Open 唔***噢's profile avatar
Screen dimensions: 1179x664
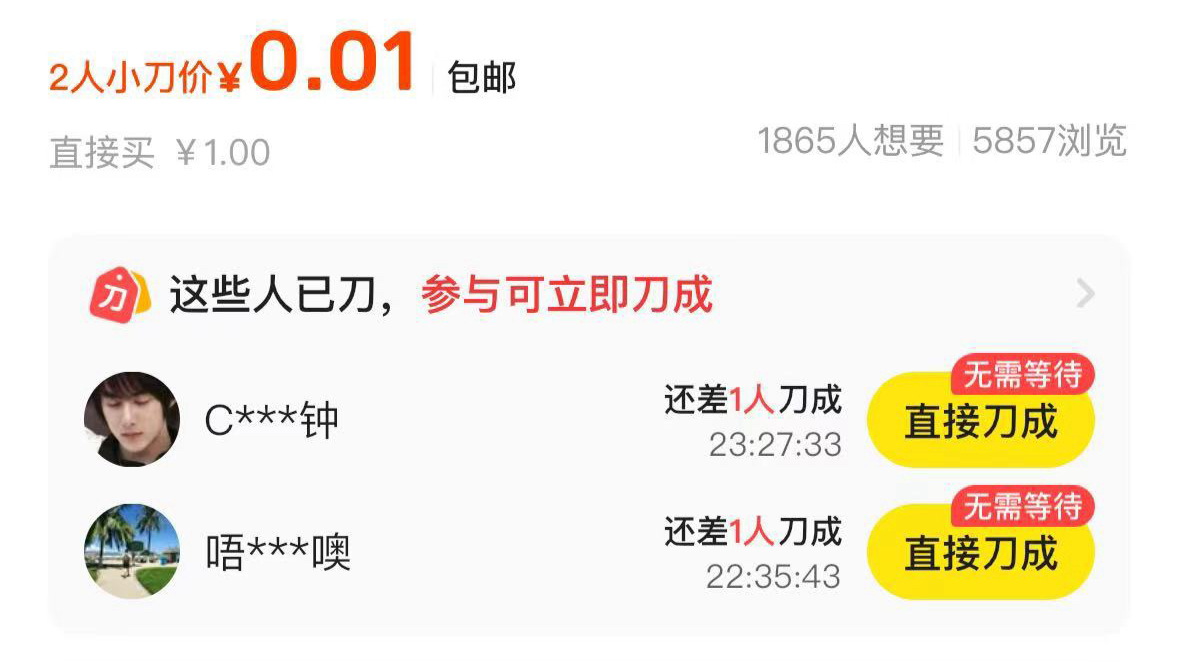pos(132,551)
